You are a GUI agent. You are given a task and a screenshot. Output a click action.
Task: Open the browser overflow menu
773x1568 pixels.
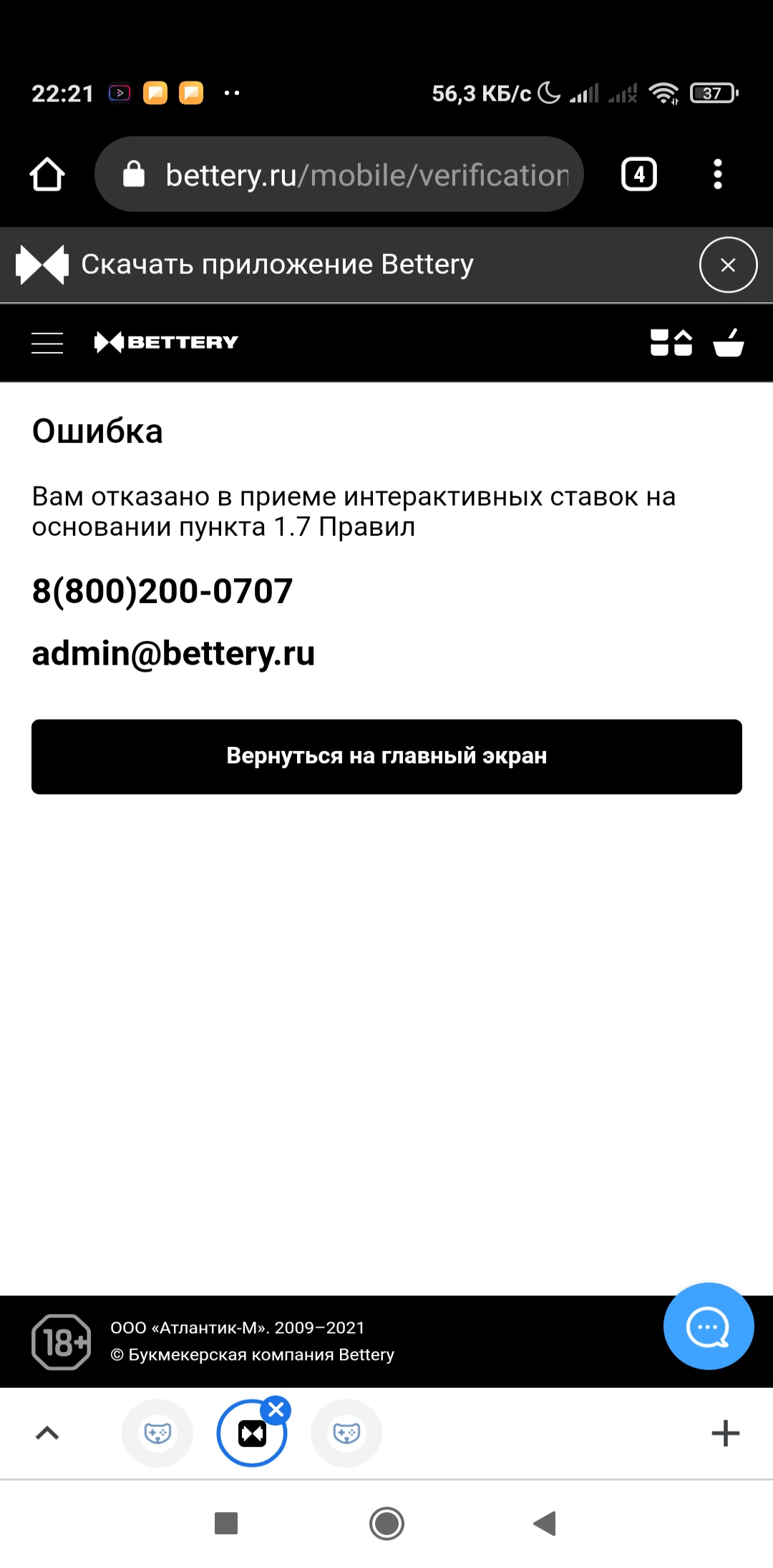pyautogui.click(x=718, y=175)
